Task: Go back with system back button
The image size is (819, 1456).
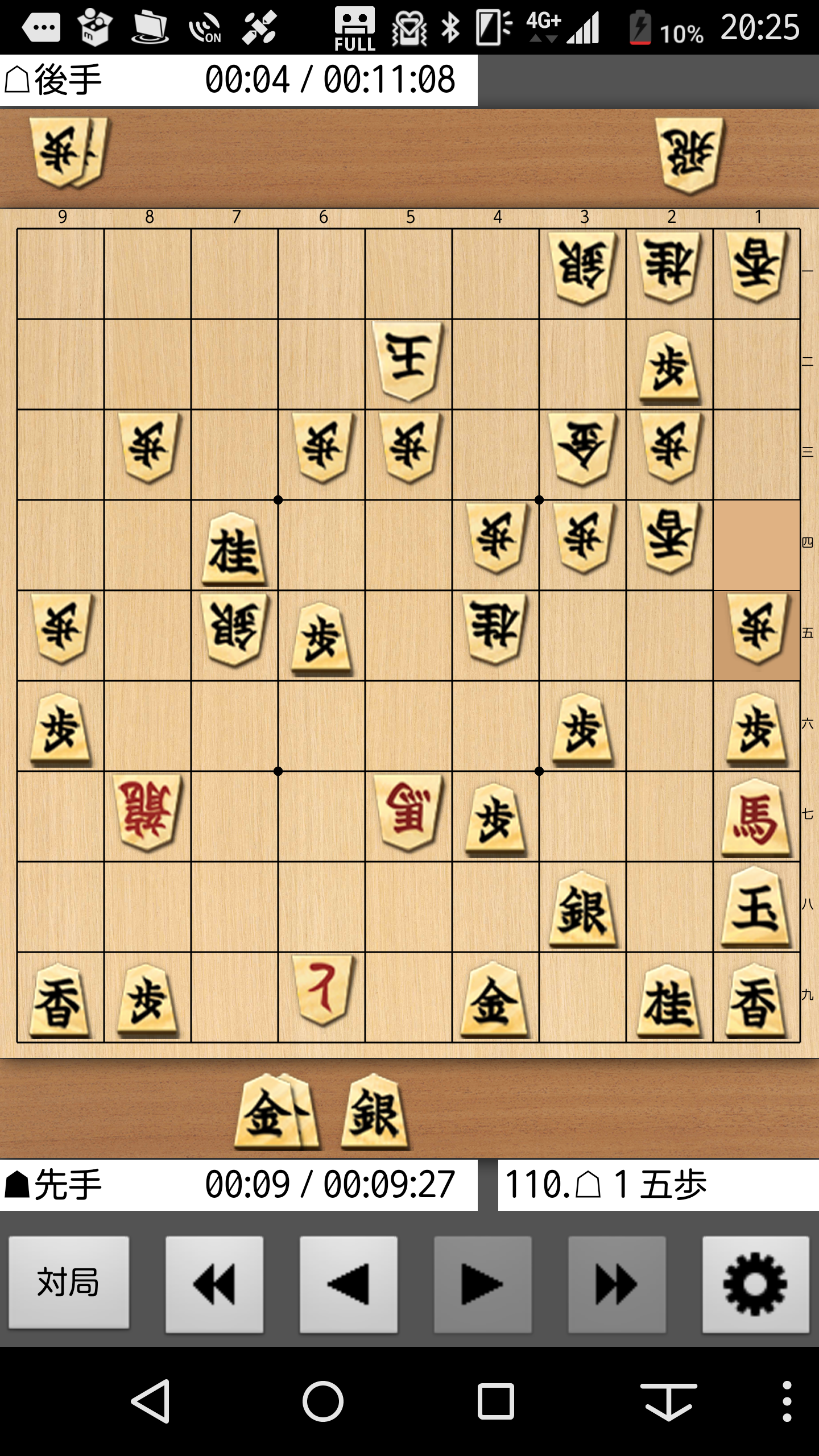Action: 151,1401
